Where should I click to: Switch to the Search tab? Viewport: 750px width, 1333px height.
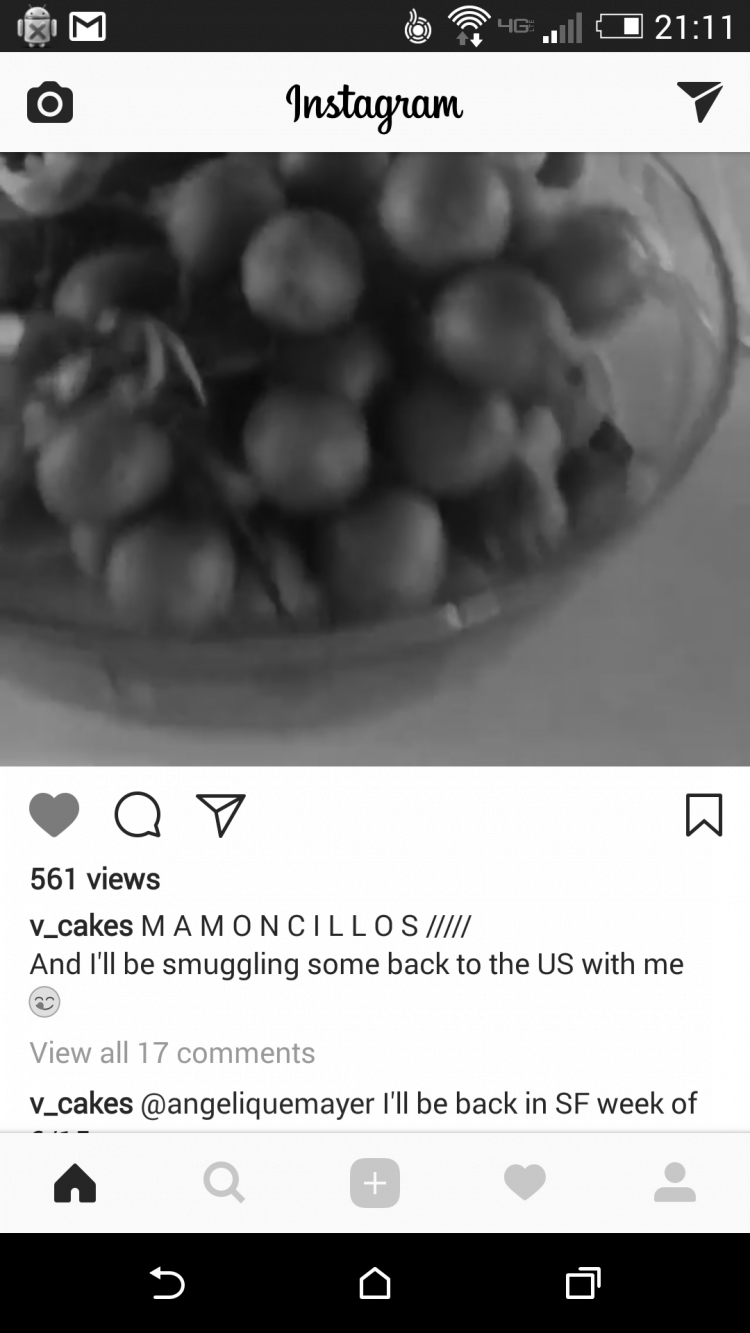[224, 1183]
